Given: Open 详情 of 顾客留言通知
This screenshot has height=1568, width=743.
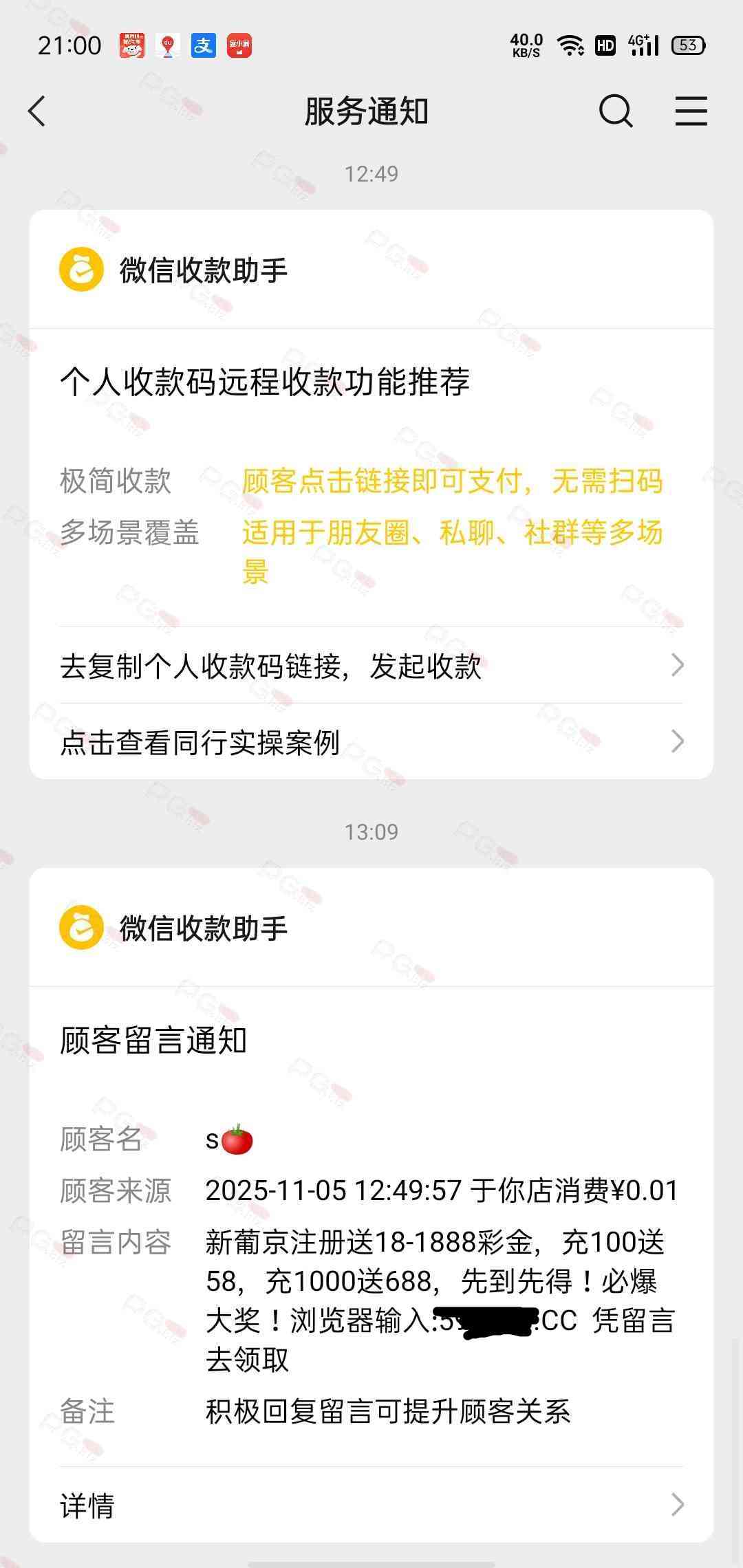Looking at the screenshot, I should click(371, 1505).
